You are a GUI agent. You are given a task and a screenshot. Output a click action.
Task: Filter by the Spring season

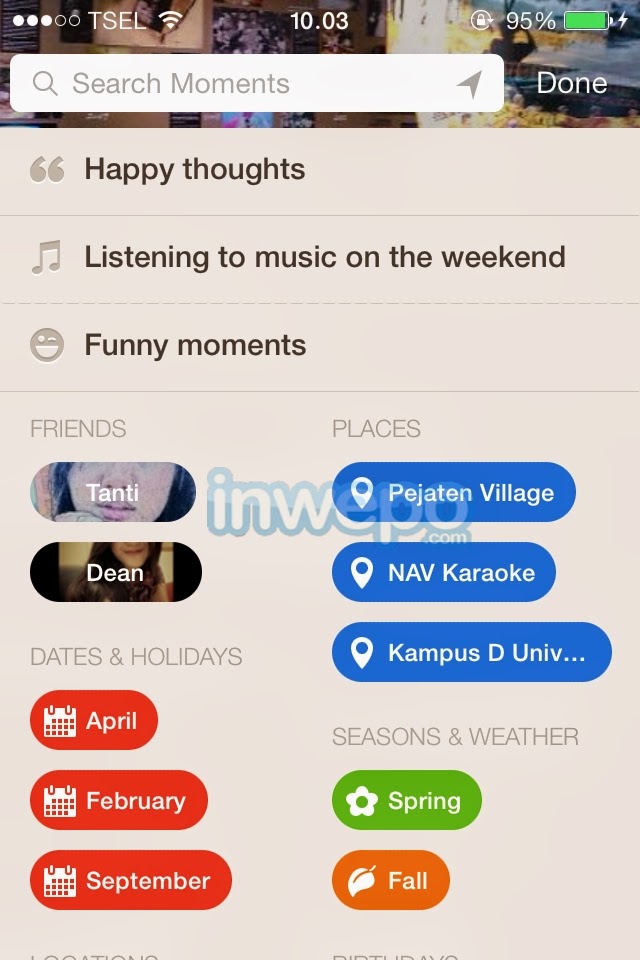pos(407,800)
